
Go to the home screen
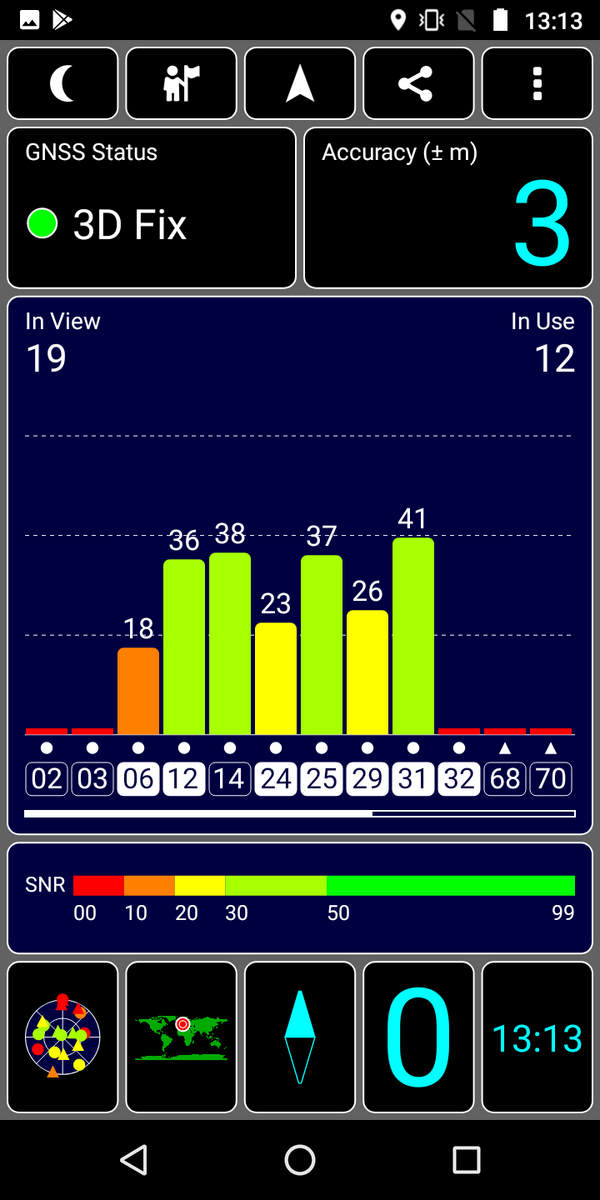pyautogui.click(x=300, y=1159)
